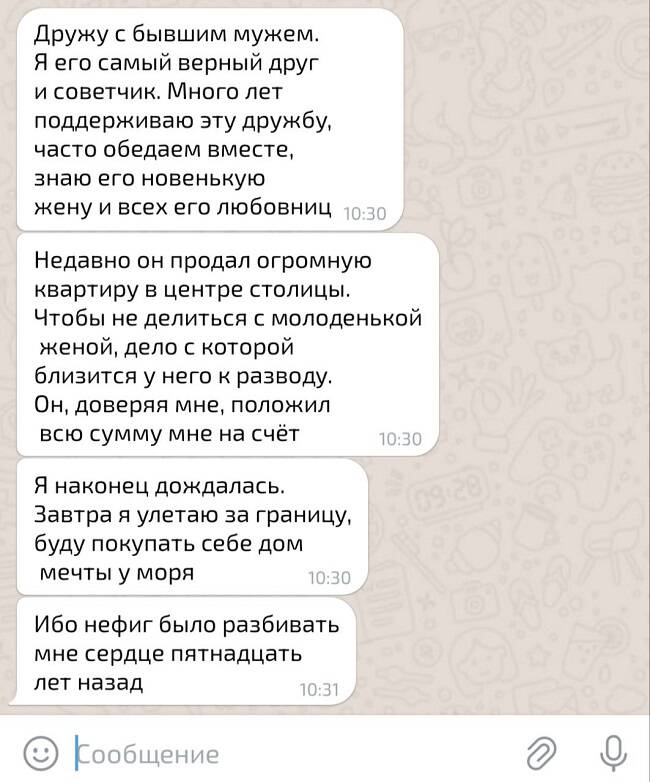Attach a file with the paperclip
This screenshot has height=782, width=650.
pyautogui.click(x=541, y=750)
